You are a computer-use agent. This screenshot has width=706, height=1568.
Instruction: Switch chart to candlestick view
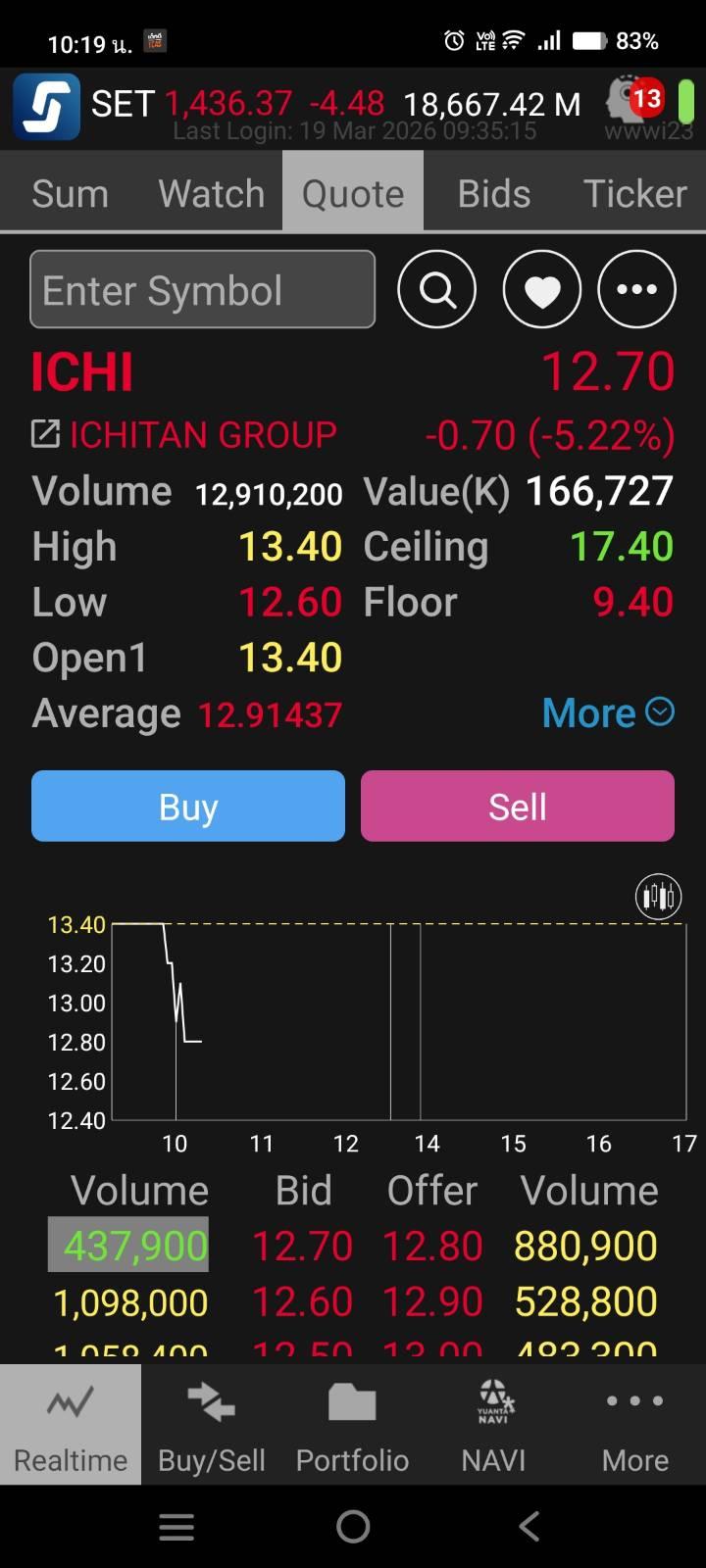658,896
